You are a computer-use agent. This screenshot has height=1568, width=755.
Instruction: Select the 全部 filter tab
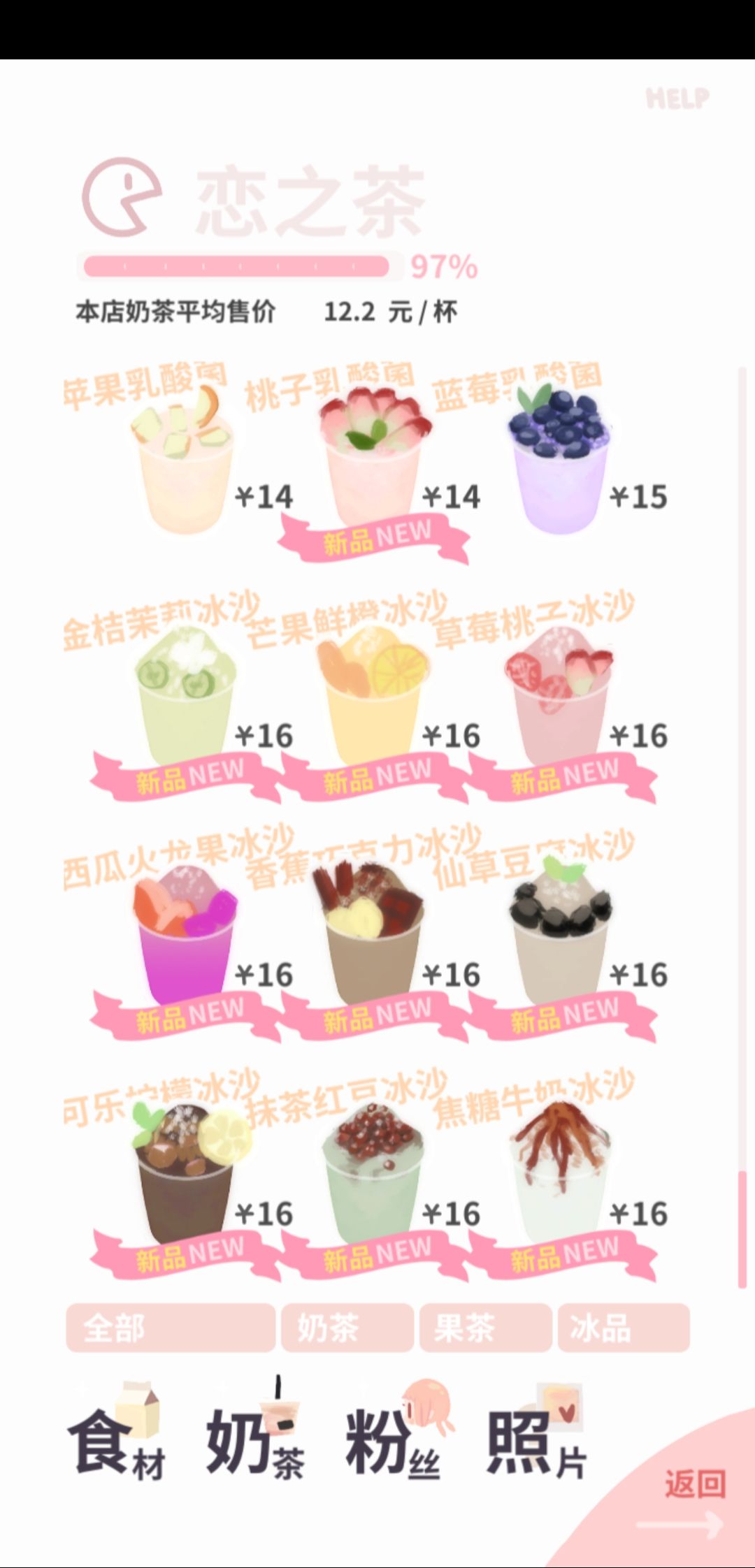pyautogui.click(x=171, y=1328)
